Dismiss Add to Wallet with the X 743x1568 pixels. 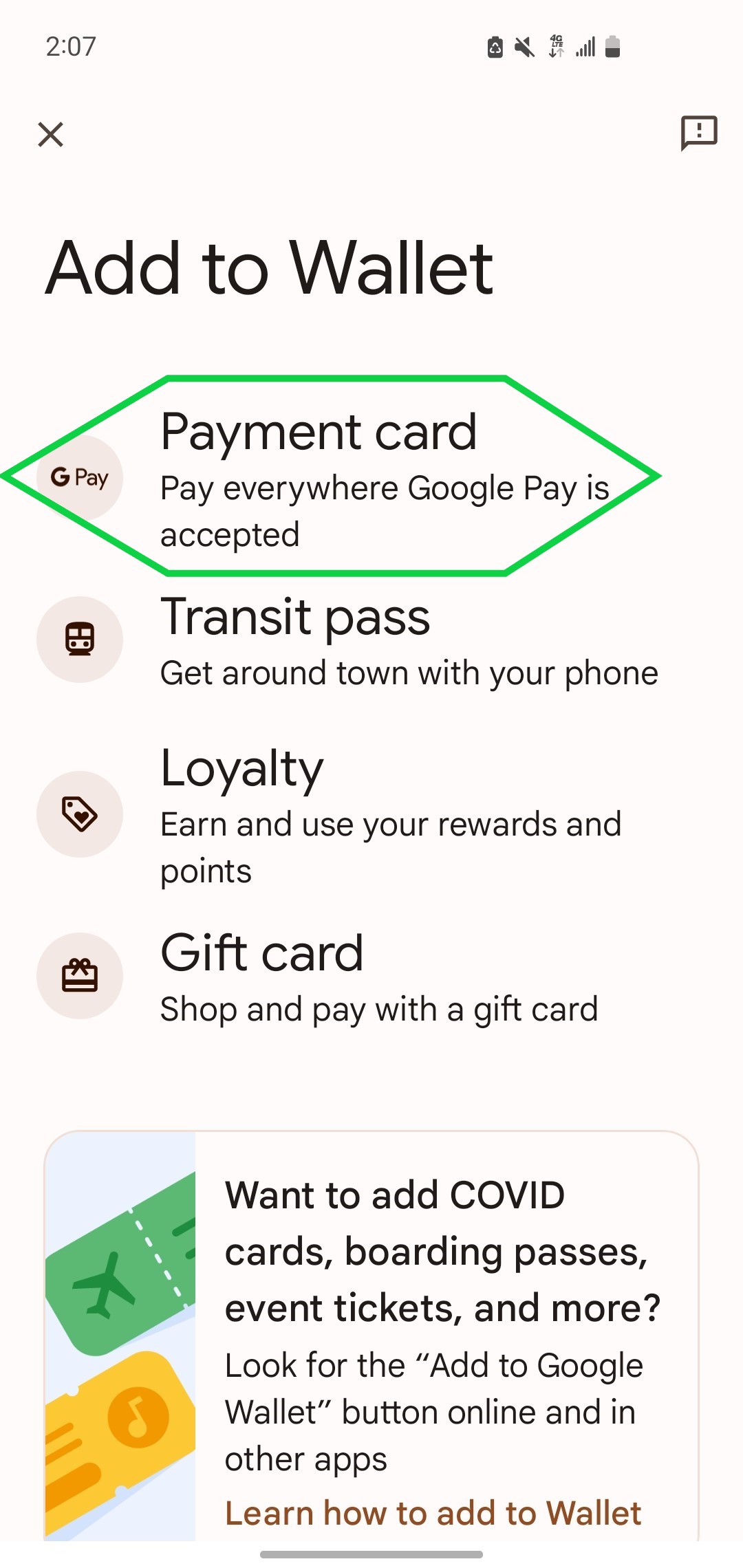pos(50,133)
